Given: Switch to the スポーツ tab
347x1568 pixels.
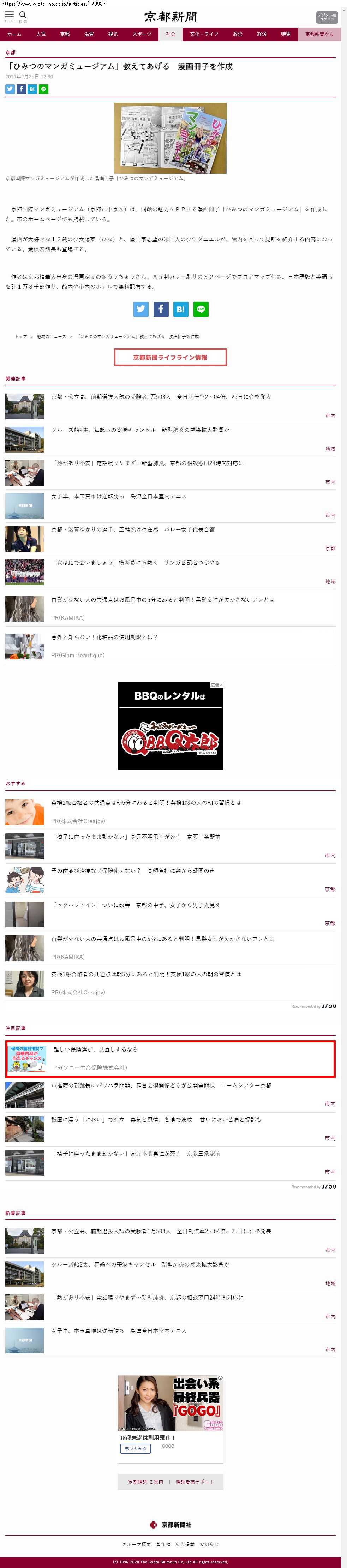Looking at the screenshot, I should point(141,34).
